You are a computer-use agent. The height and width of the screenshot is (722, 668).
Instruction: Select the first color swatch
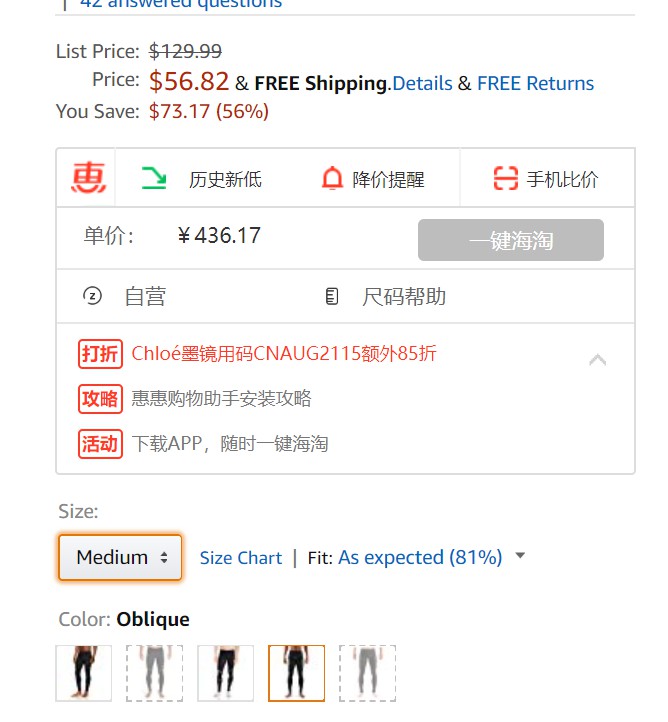point(85,672)
